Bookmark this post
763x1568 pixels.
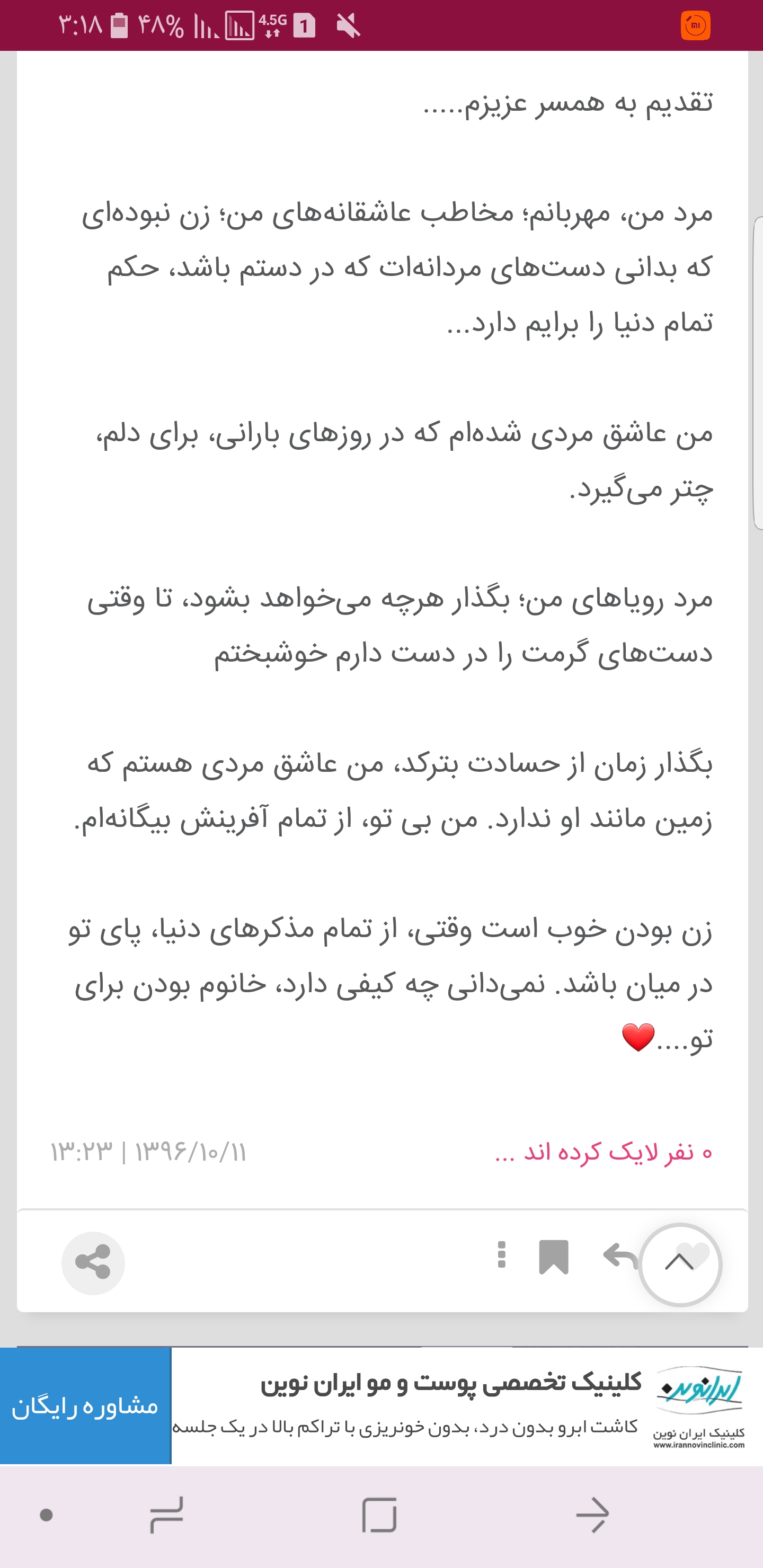[554, 1257]
